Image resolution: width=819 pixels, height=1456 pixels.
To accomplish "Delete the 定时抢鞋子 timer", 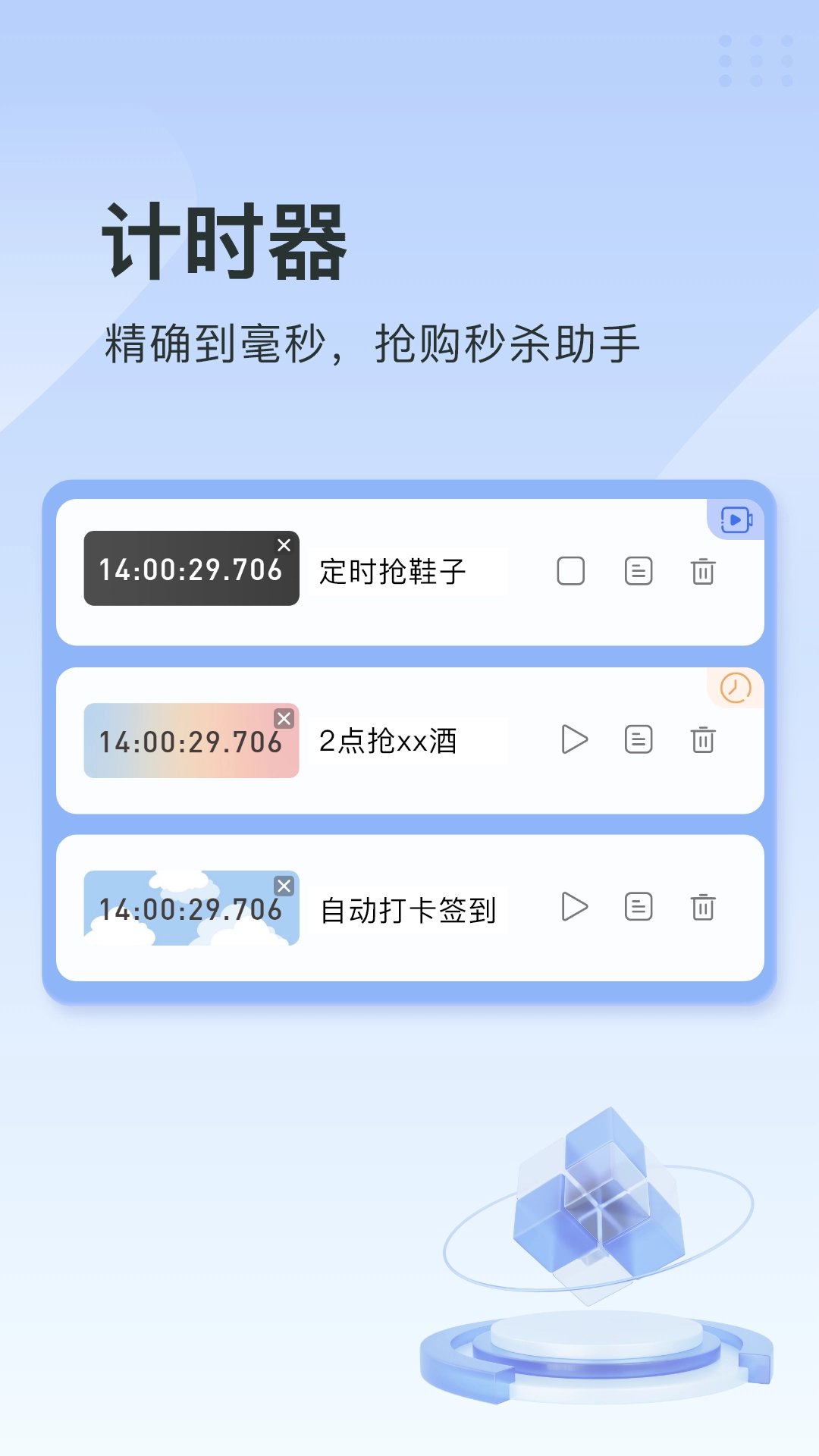I will coord(704,573).
